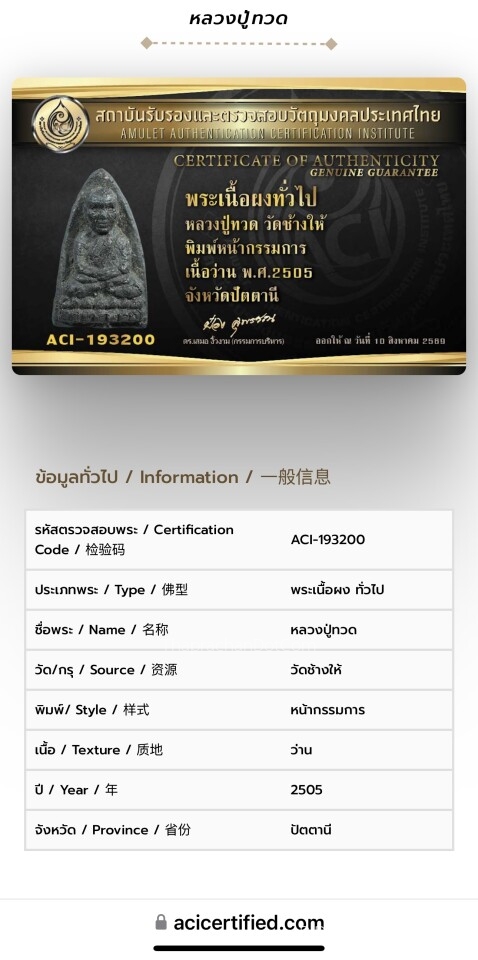
Task: Tap the acicertified.com address bar
Action: click(239, 923)
